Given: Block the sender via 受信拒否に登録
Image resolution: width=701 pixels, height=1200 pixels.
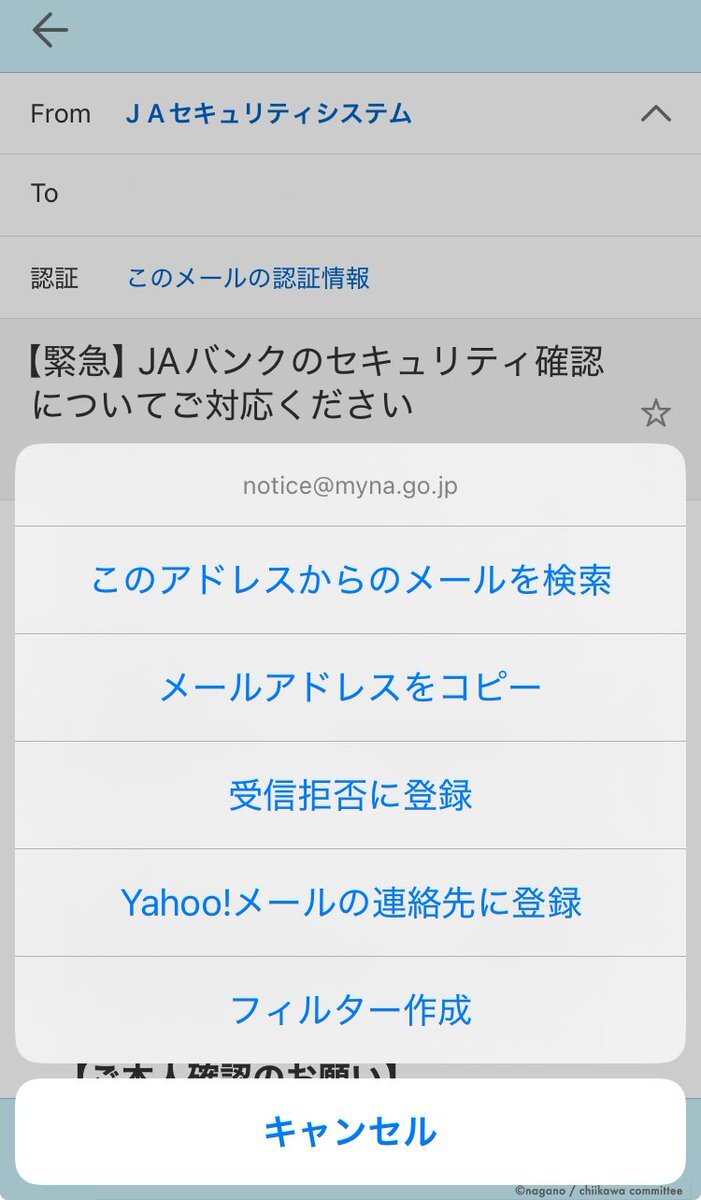Looking at the screenshot, I should click(351, 796).
